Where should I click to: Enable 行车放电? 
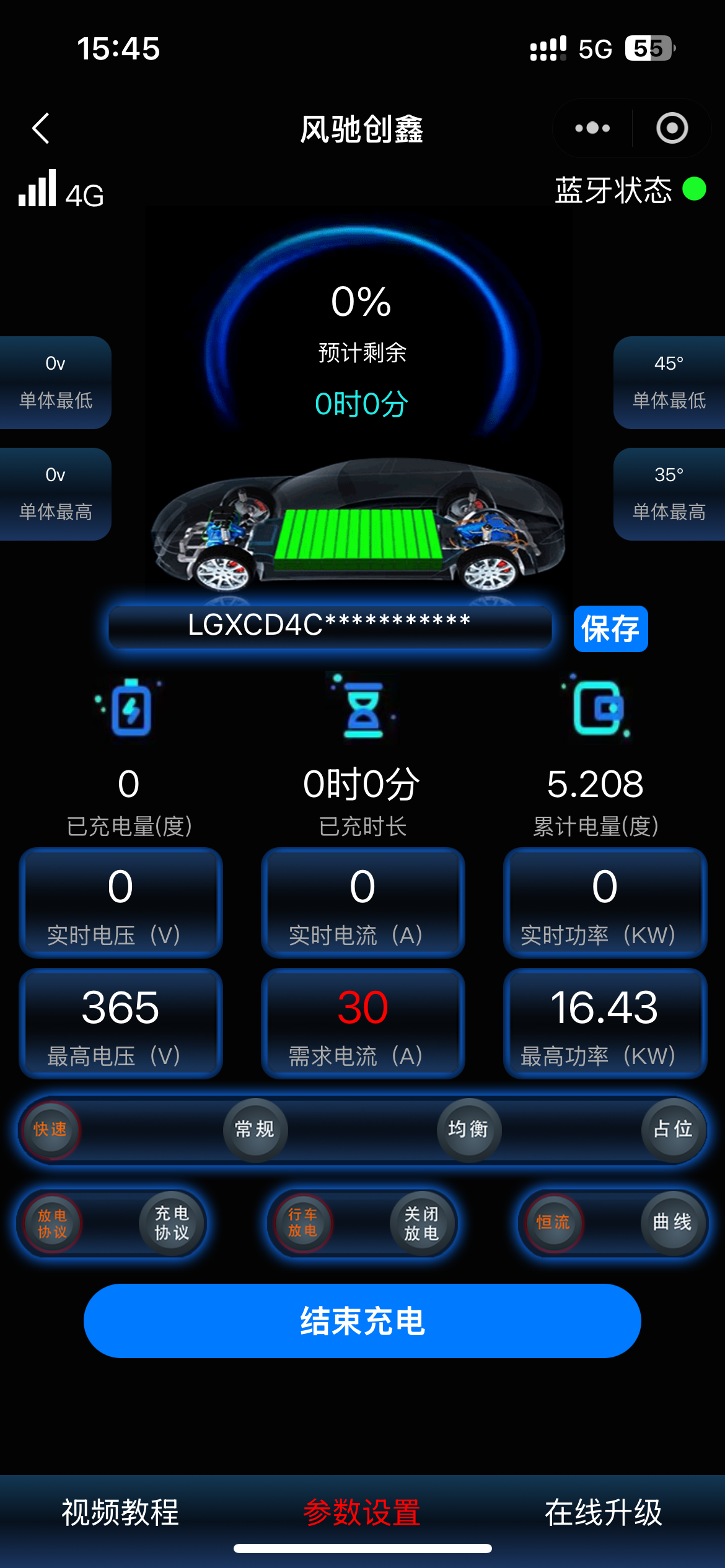coord(302,1224)
